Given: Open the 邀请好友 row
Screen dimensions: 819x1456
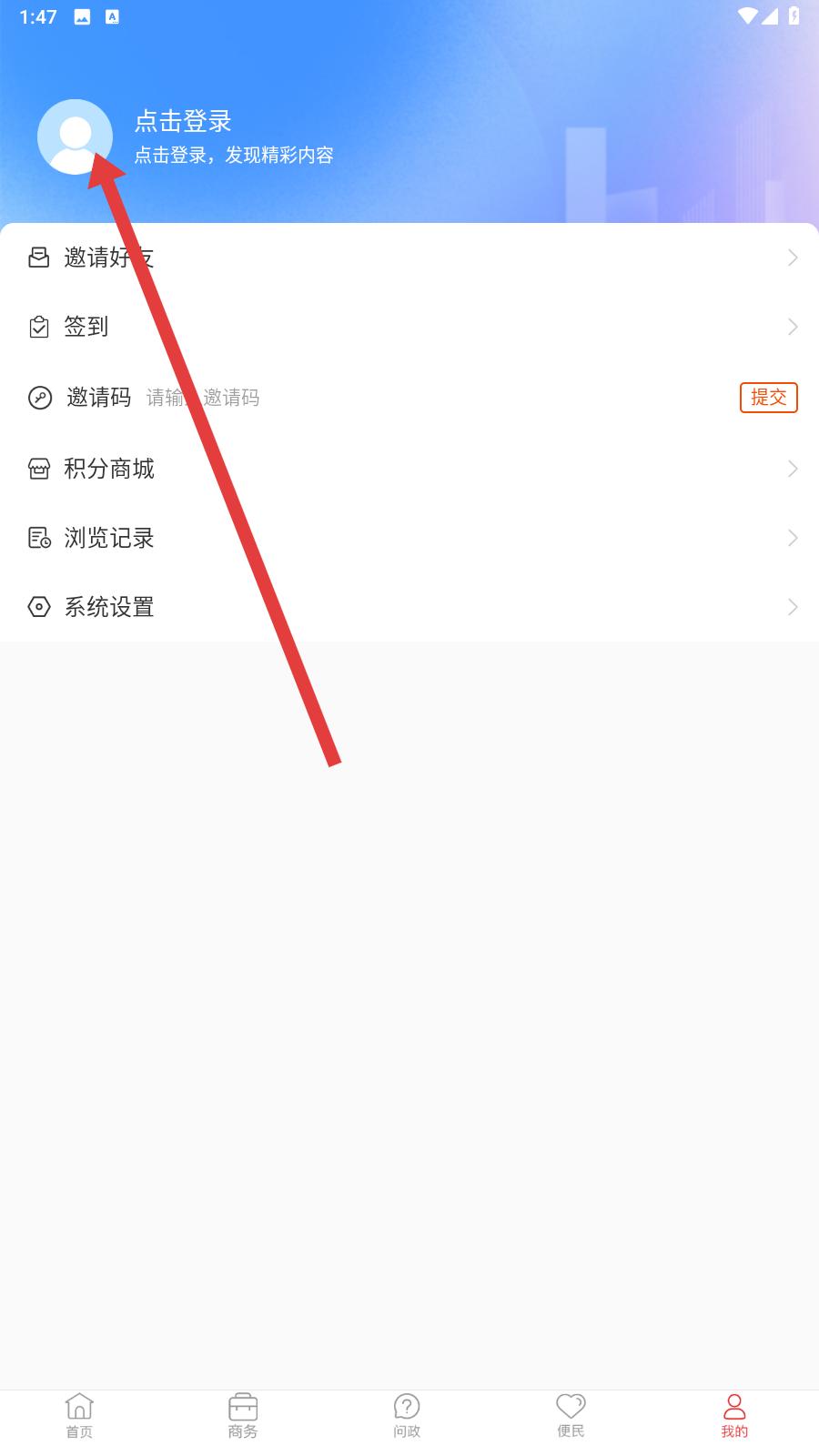Looking at the screenshot, I should click(409, 258).
